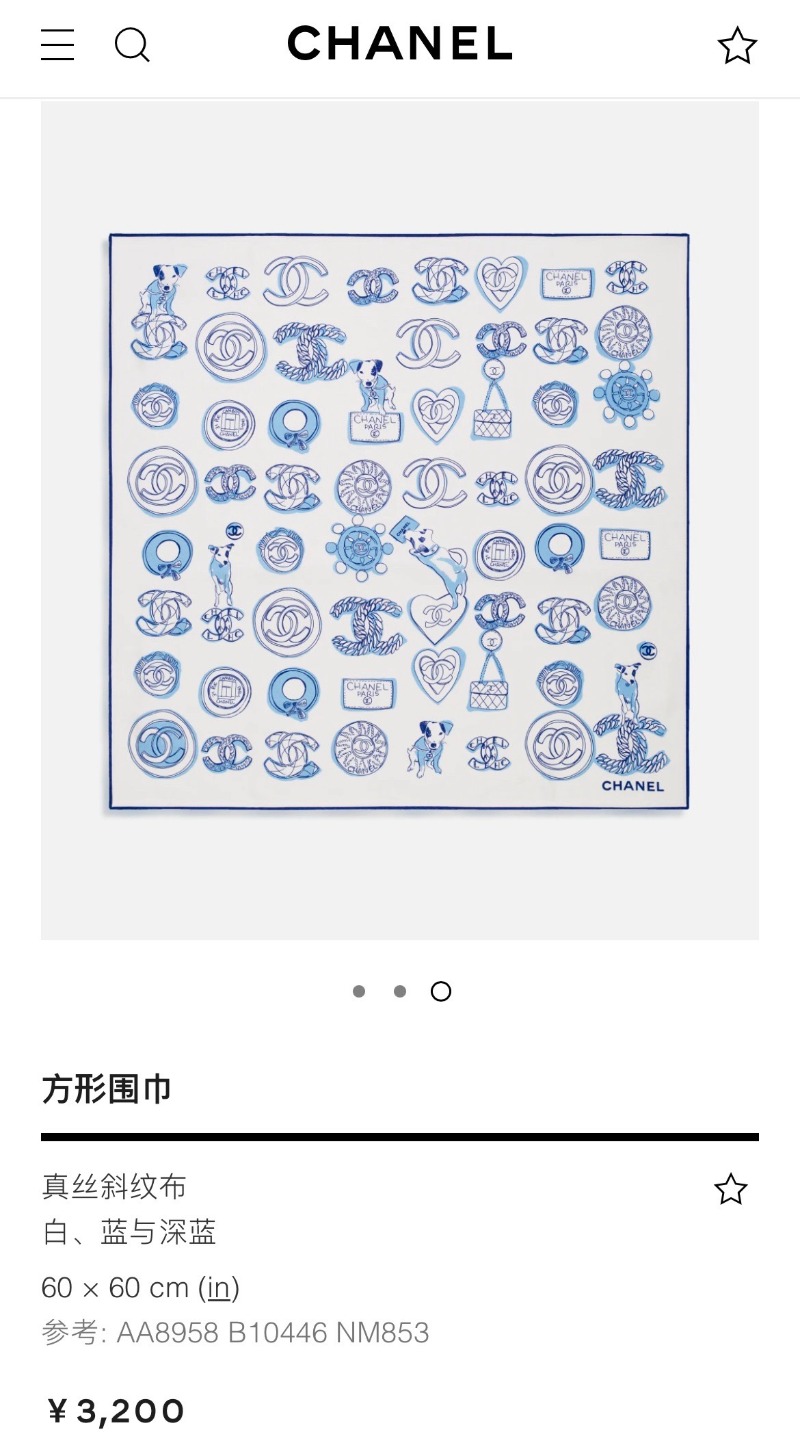Open the hamburger menu
Image resolution: width=800 pixels, height=1432 pixels.
[58, 45]
